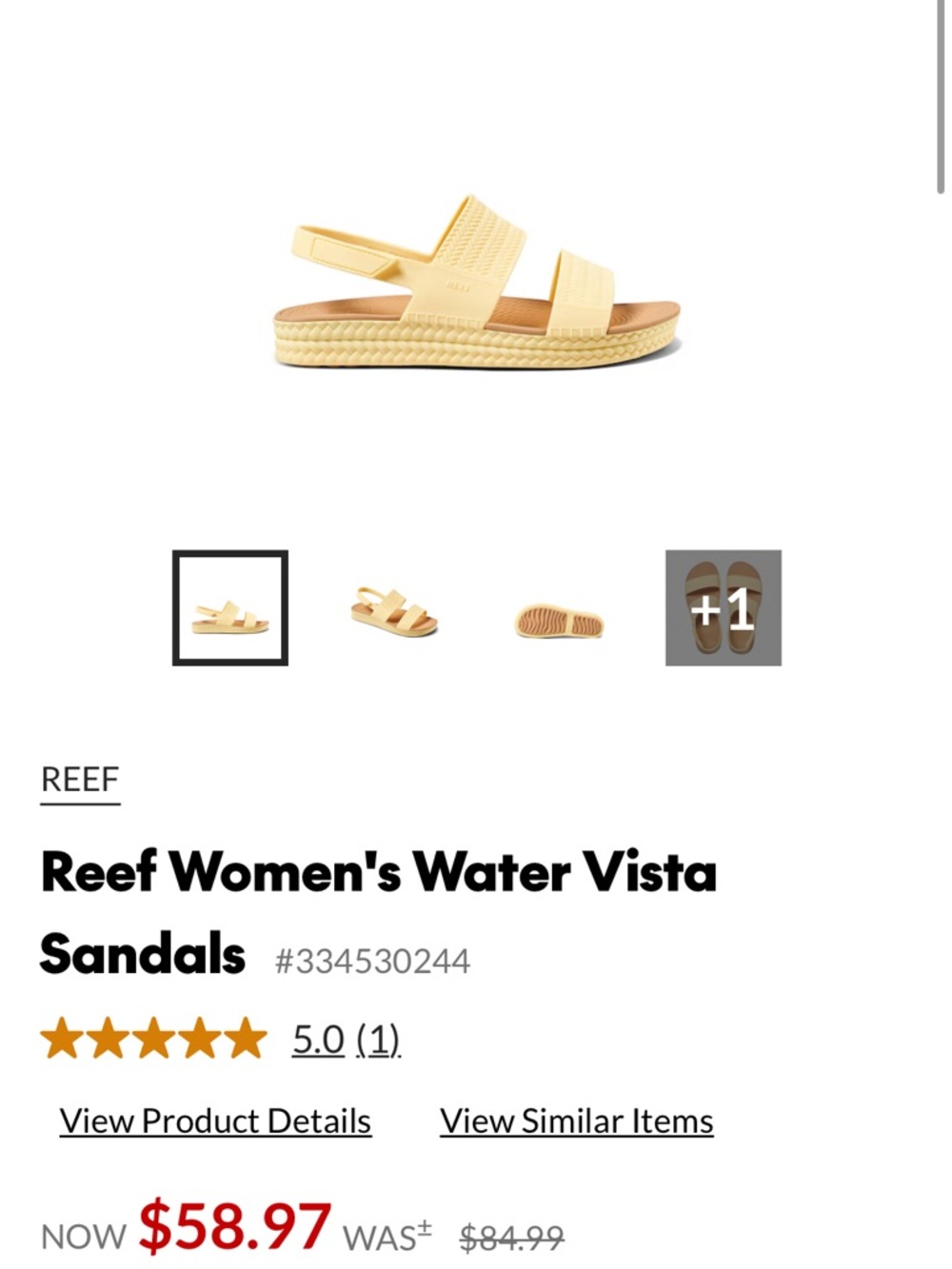The height and width of the screenshot is (1269, 952).
Task: Click the '+1' thumbnail to see more photos
Action: (724, 606)
